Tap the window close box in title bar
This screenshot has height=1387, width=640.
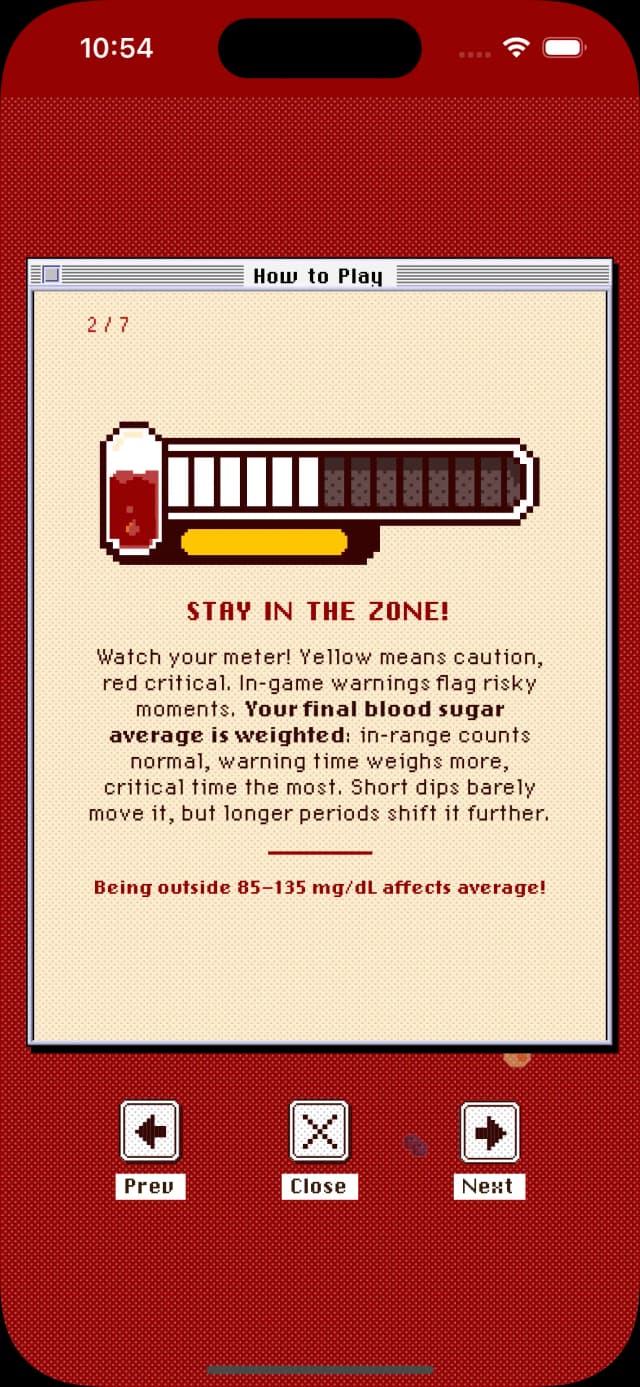[51, 275]
